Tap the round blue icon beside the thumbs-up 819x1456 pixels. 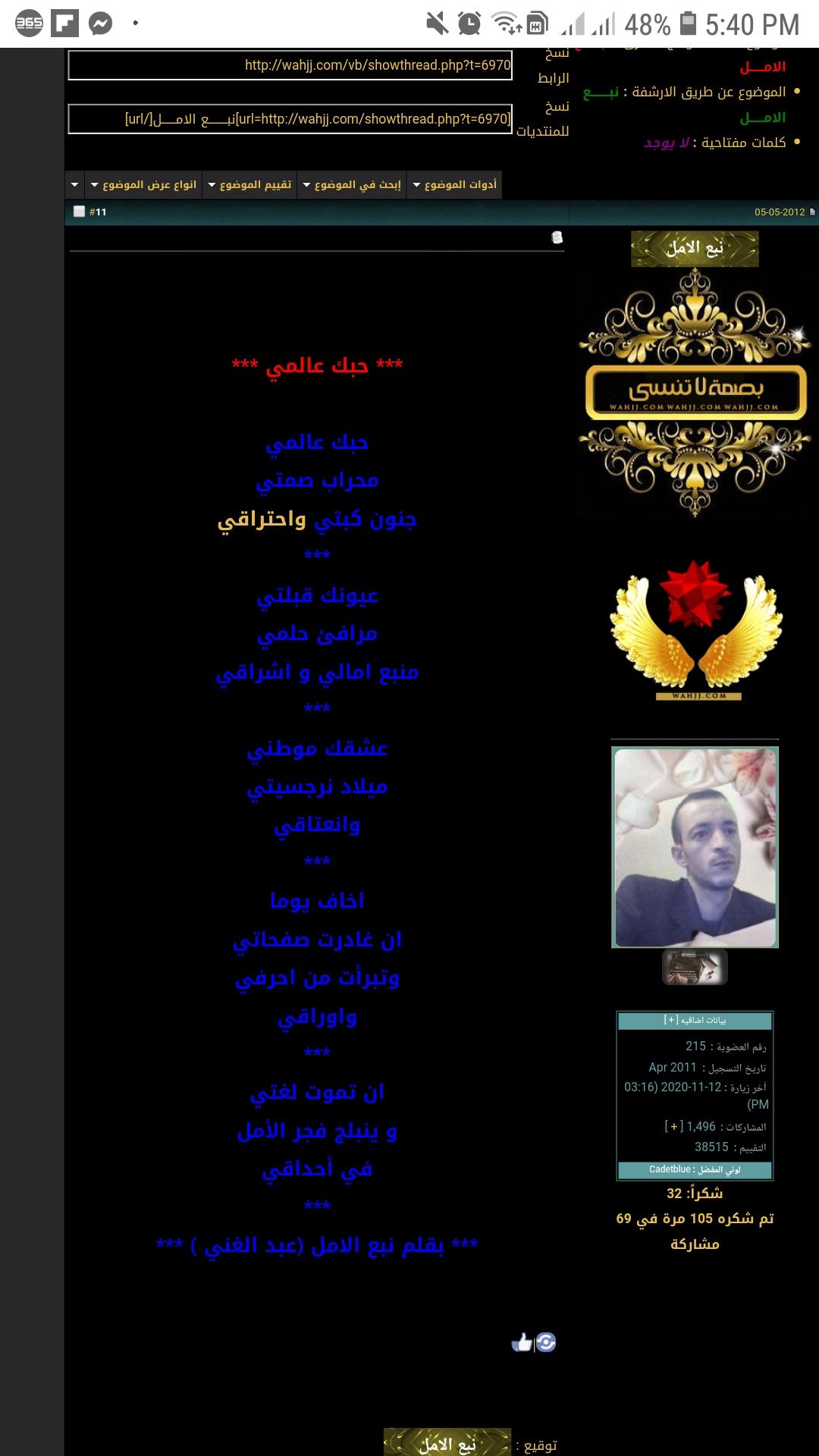coord(546,1342)
